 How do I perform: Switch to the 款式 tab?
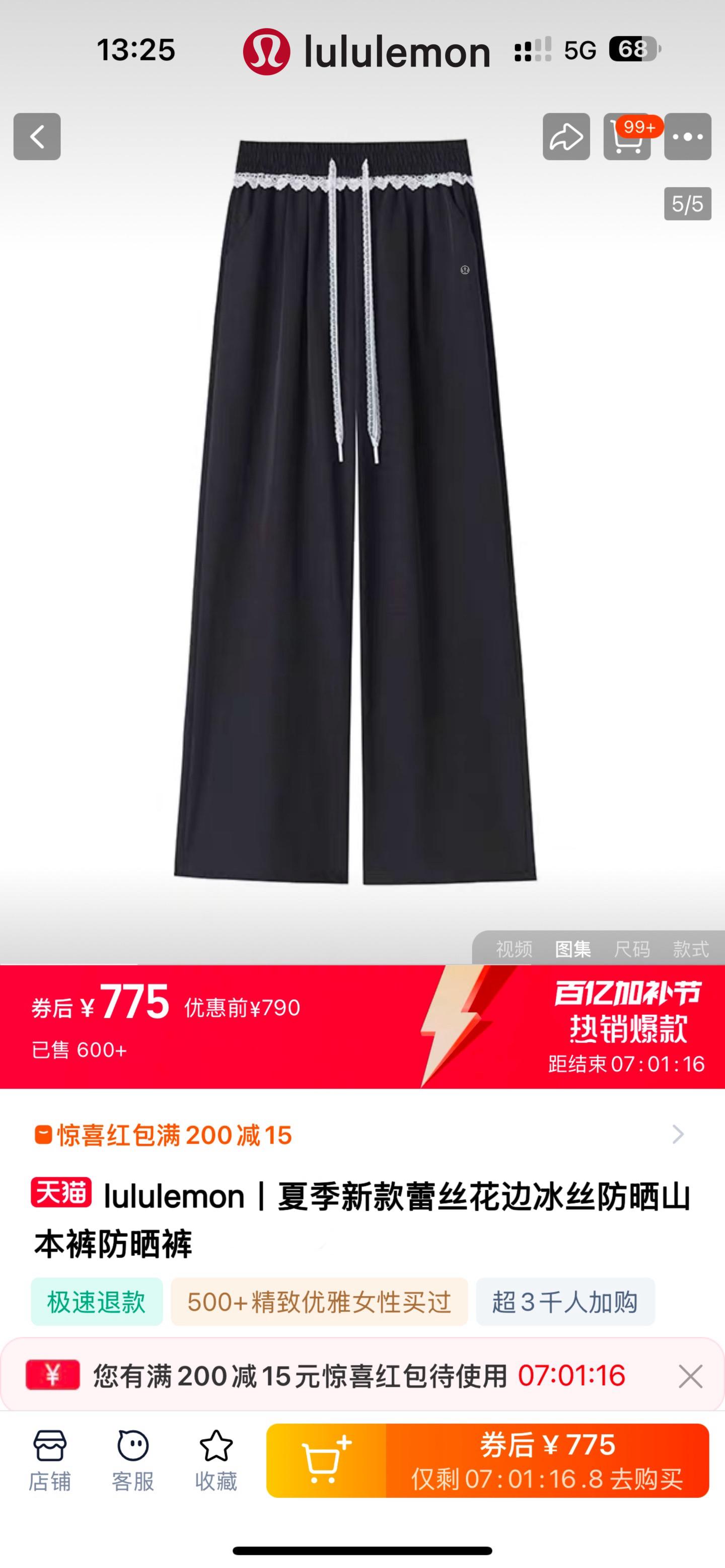tap(690, 948)
